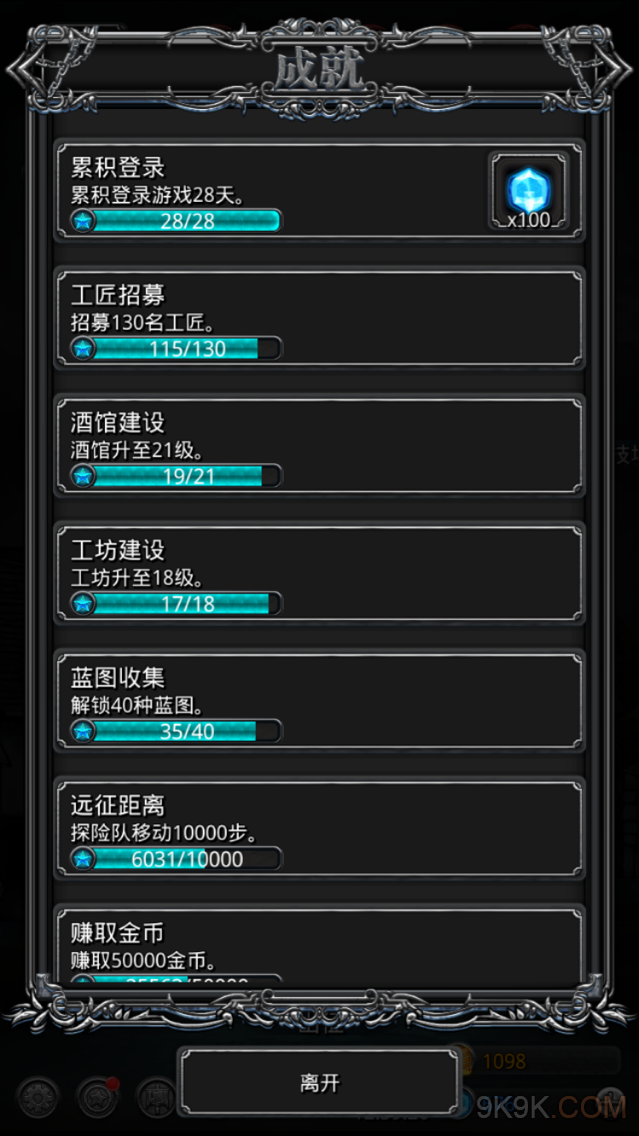Open the 累积登录 achievement card

[x=320, y=191]
